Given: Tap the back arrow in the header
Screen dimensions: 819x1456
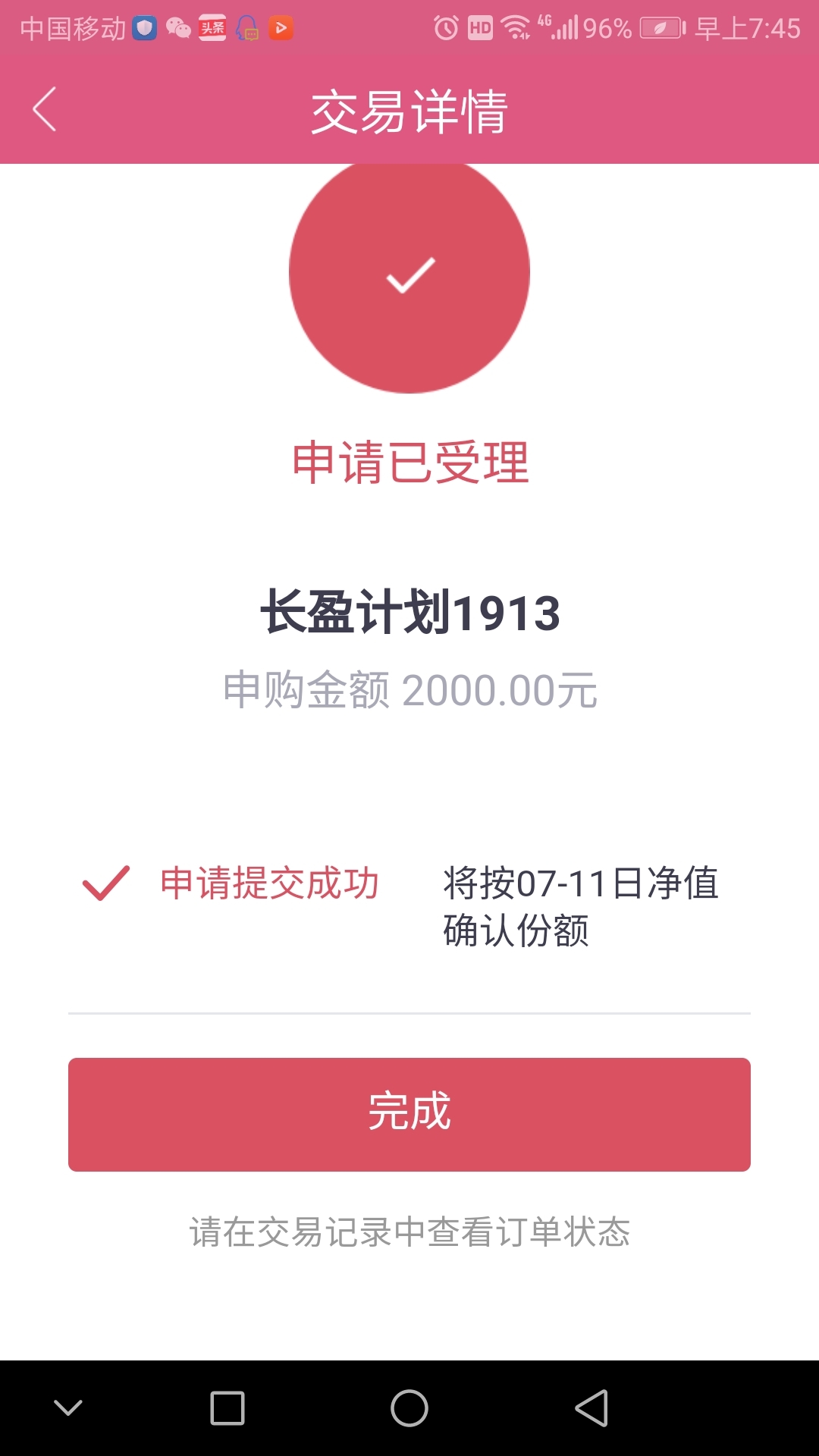Looking at the screenshot, I should [45, 109].
